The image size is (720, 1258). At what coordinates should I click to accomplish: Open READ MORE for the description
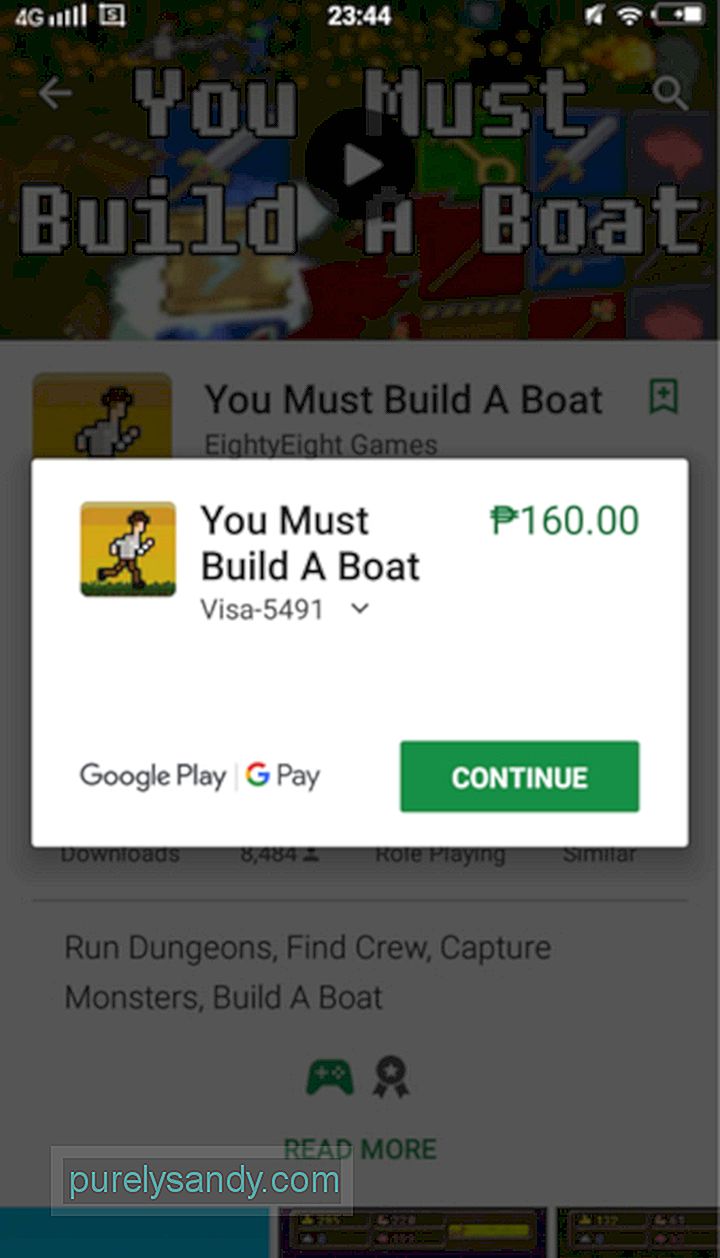(360, 1149)
